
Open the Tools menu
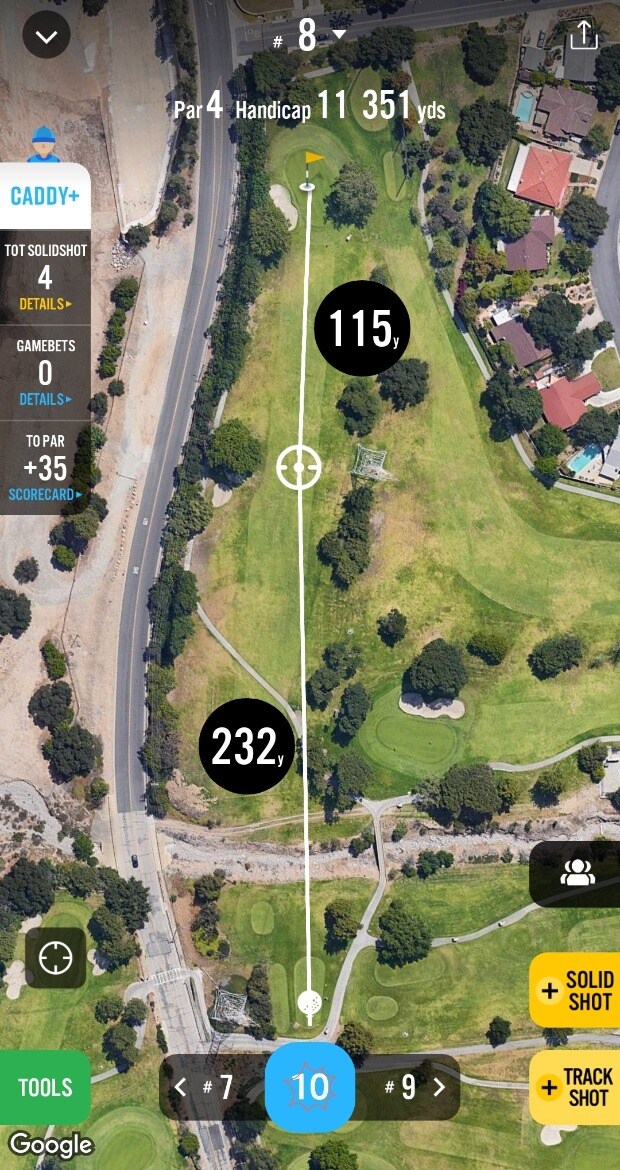pos(45,1087)
